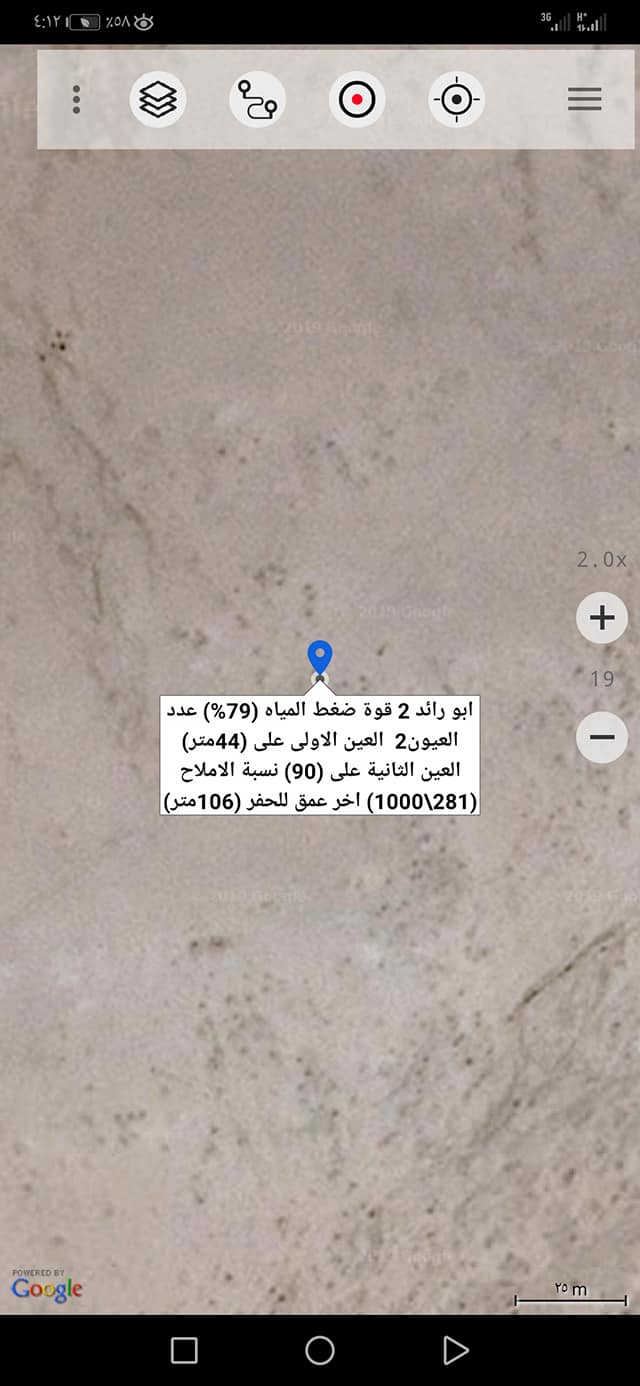Open the ابو رائد 2 waypoint label
The image size is (640, 1386).
[319, 755]
